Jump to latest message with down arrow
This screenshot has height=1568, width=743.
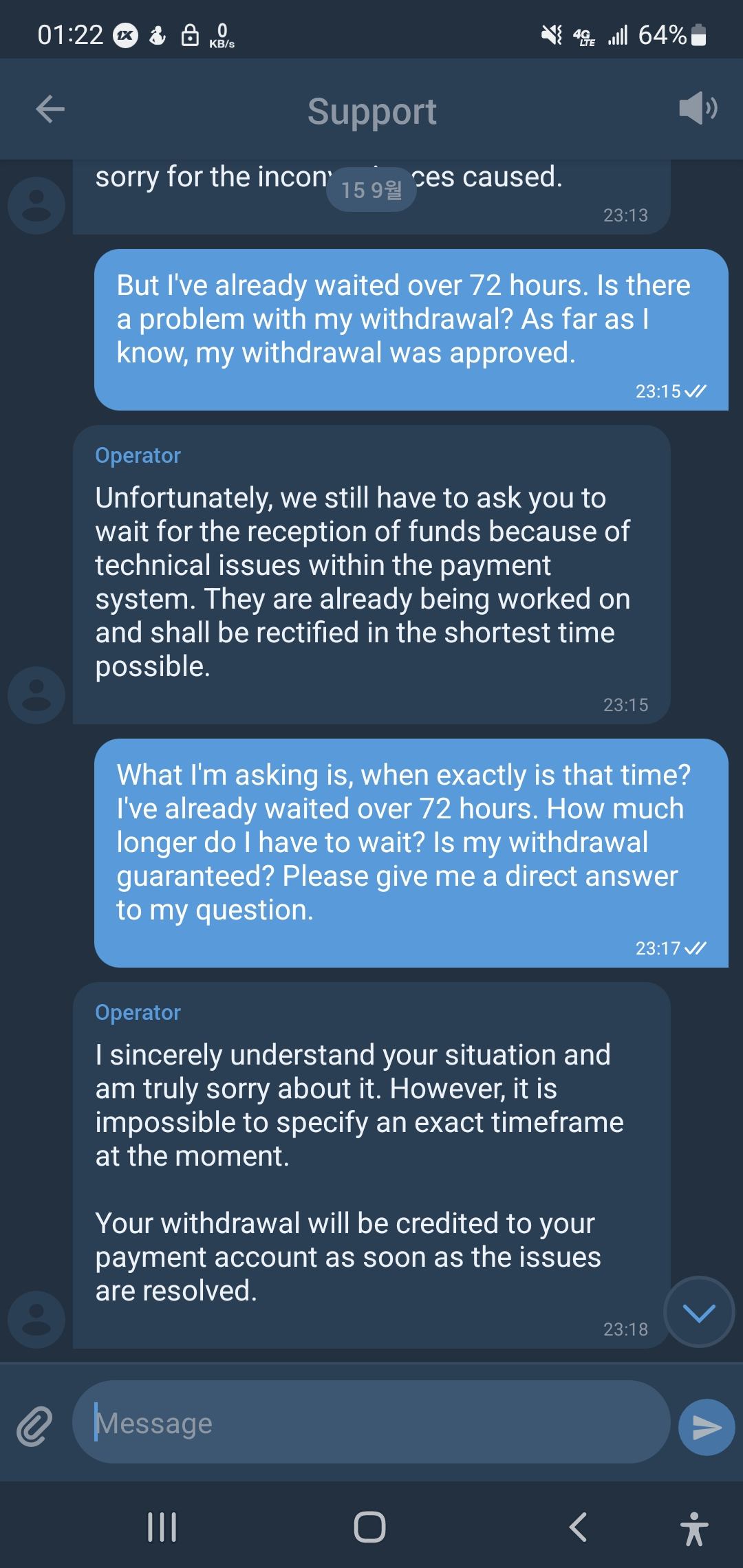click(x=700, y=1312)
